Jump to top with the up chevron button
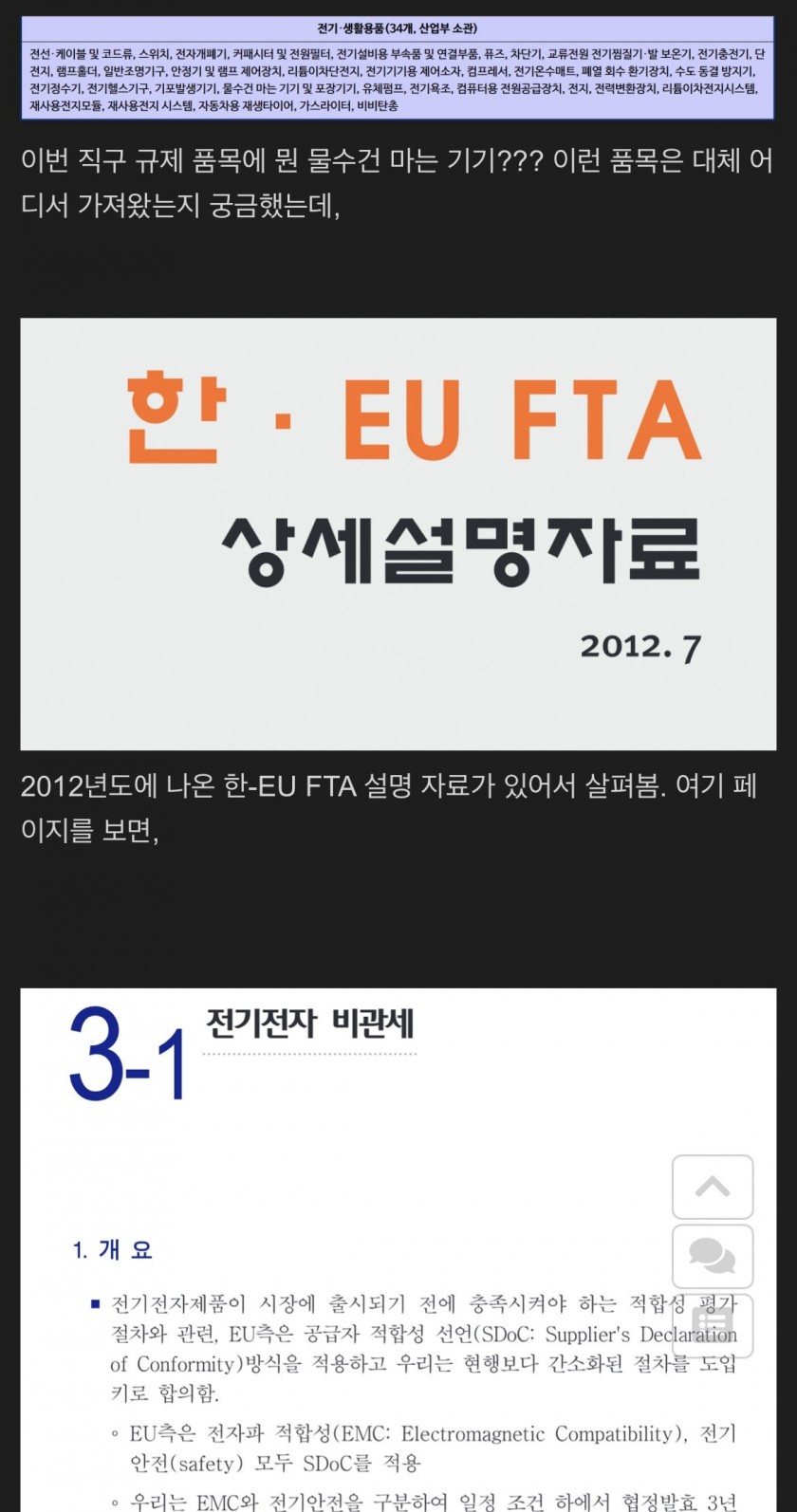 click(713, 1187)
